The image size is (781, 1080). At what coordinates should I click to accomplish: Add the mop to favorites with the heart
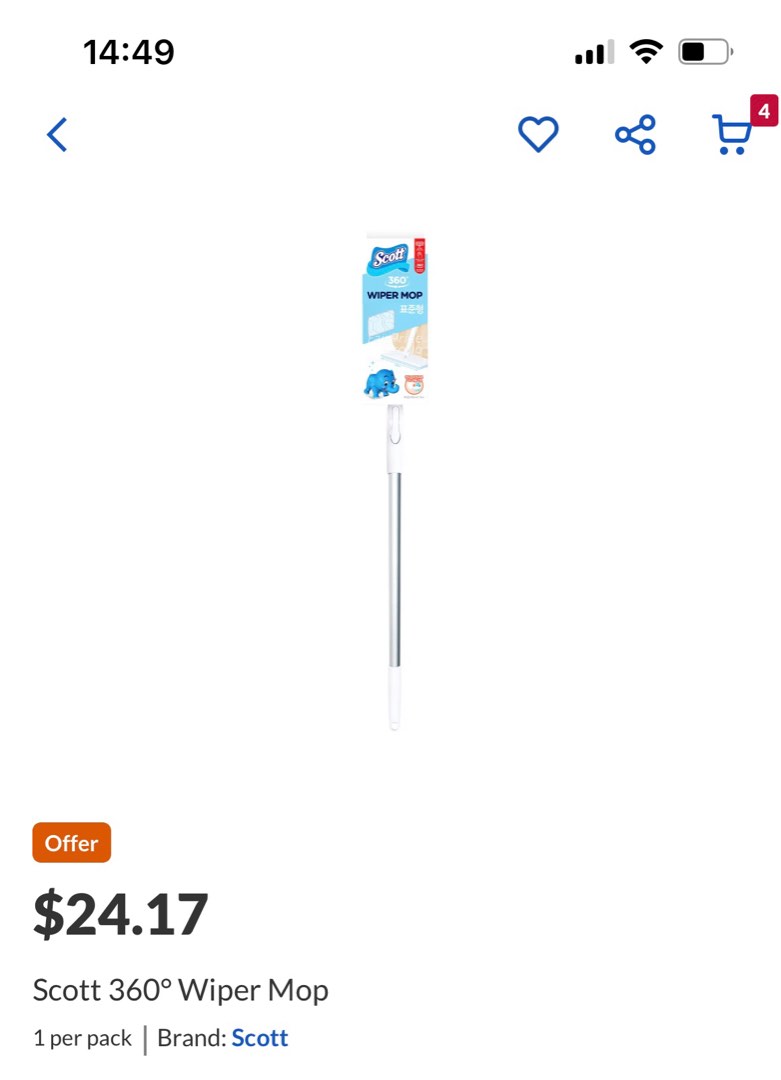[538, 134]
